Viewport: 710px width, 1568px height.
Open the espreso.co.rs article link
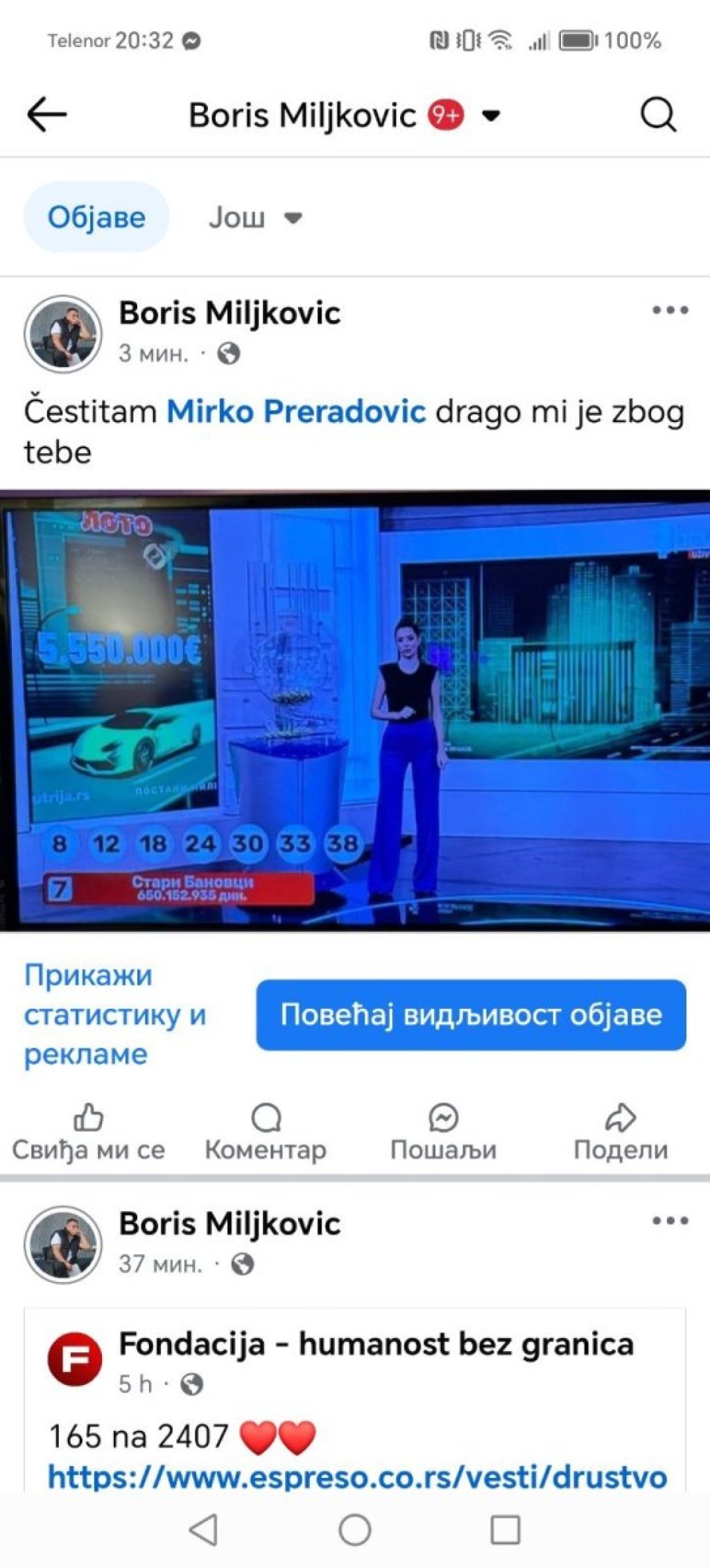(x=357, y=1476)
